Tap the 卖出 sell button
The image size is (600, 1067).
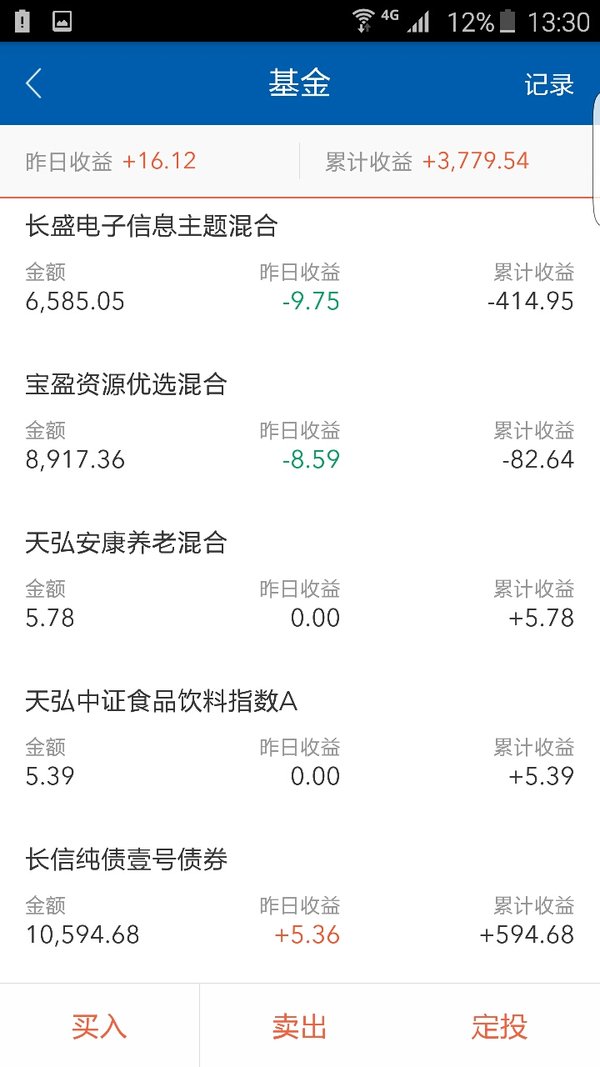point(299,1025)
